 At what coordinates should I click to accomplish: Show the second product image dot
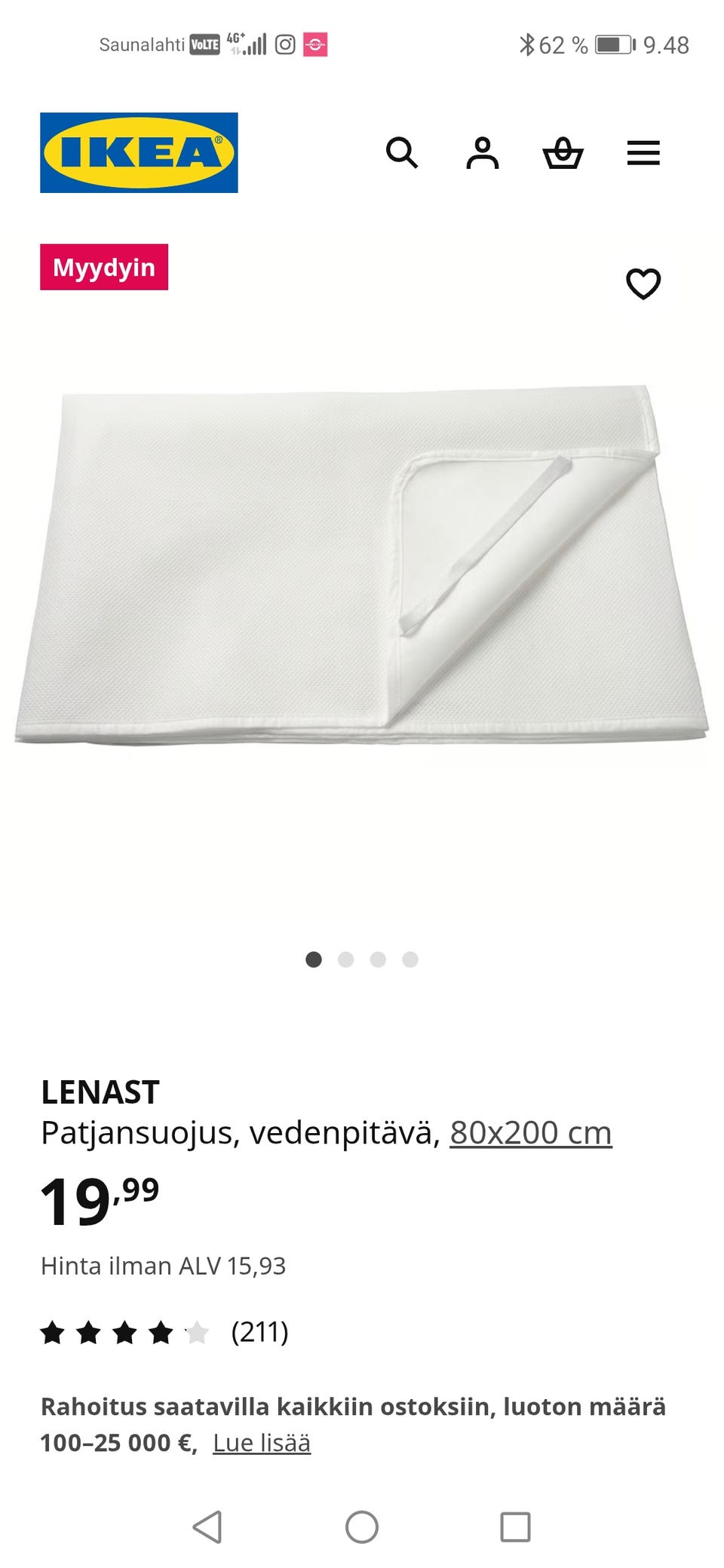(346, 960)
